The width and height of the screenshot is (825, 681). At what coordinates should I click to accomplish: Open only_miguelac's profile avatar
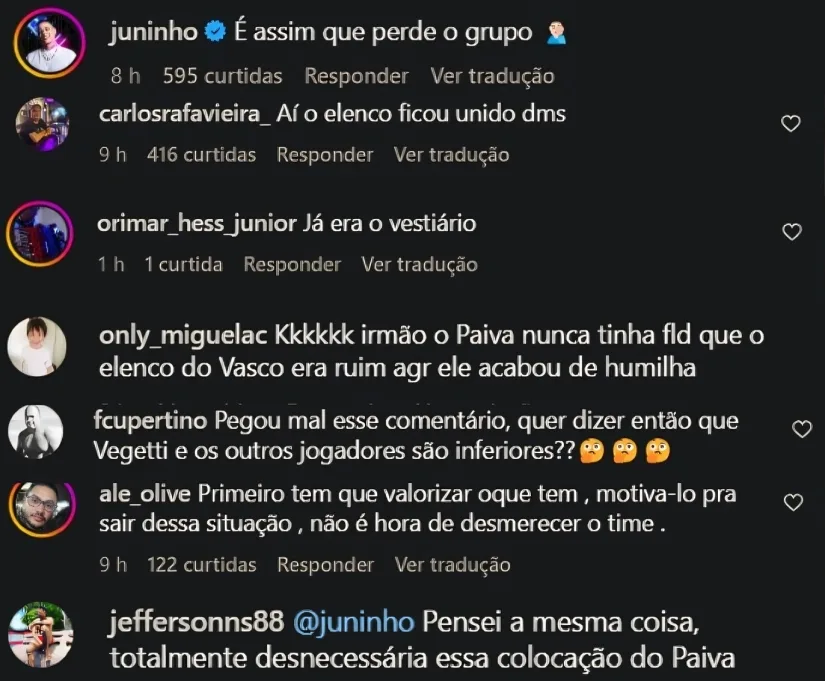click(38, 350)
